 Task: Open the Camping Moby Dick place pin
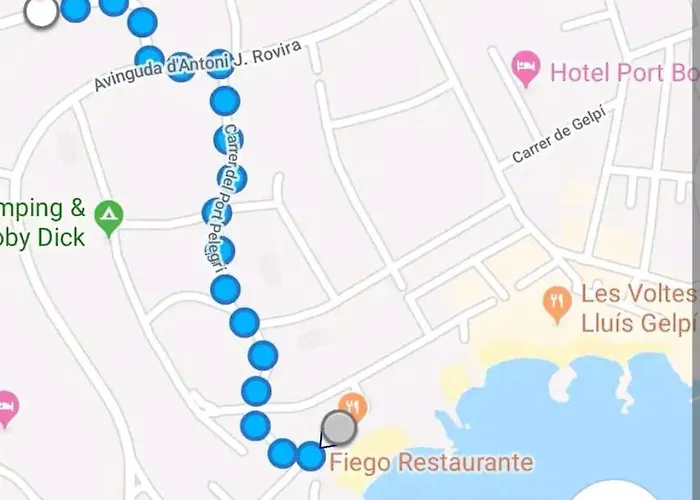click(108, 213)
